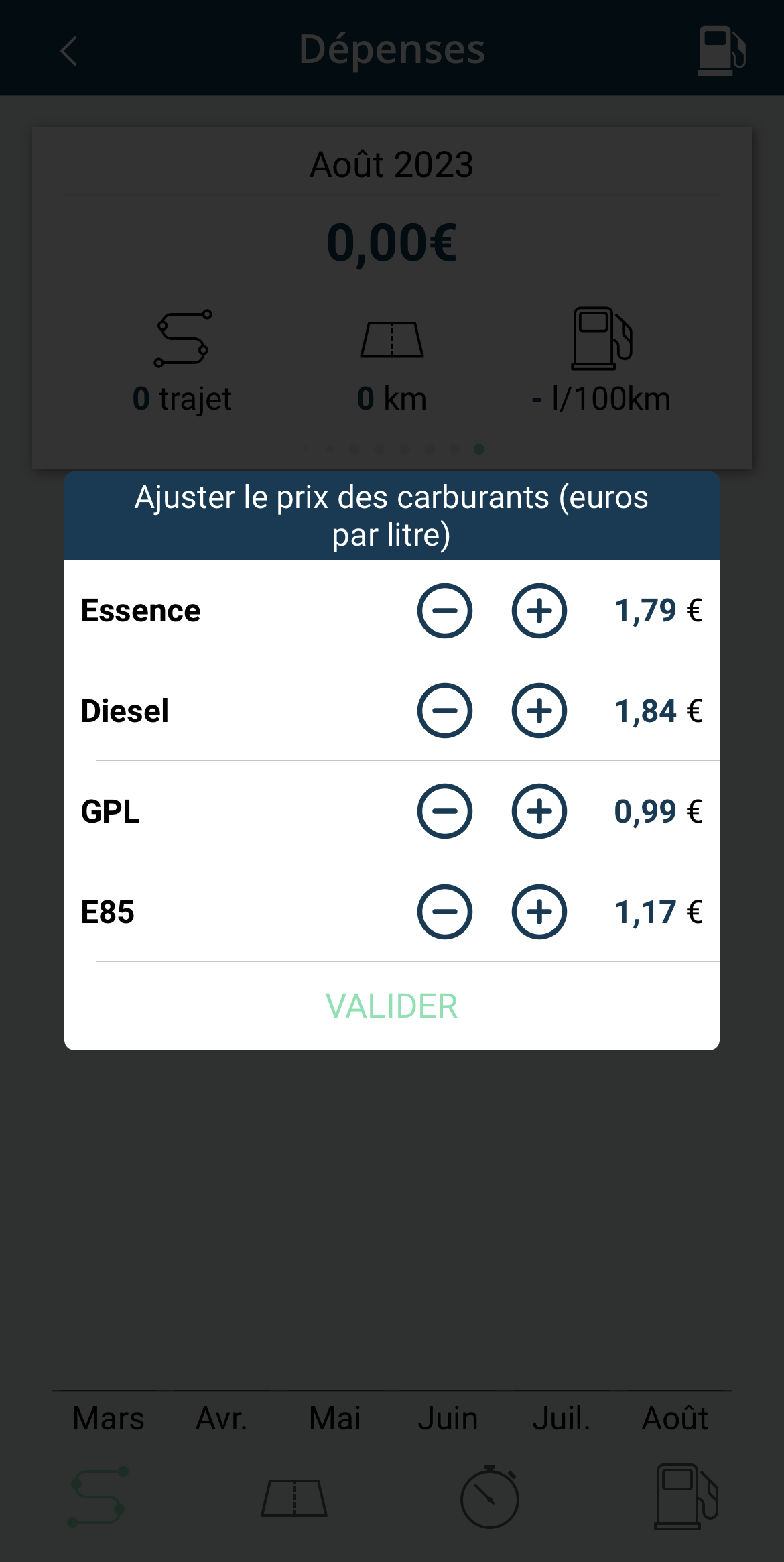The image size is (784, 1562).
Task: Increase the GPL price
Action: [x=539, y=811]
